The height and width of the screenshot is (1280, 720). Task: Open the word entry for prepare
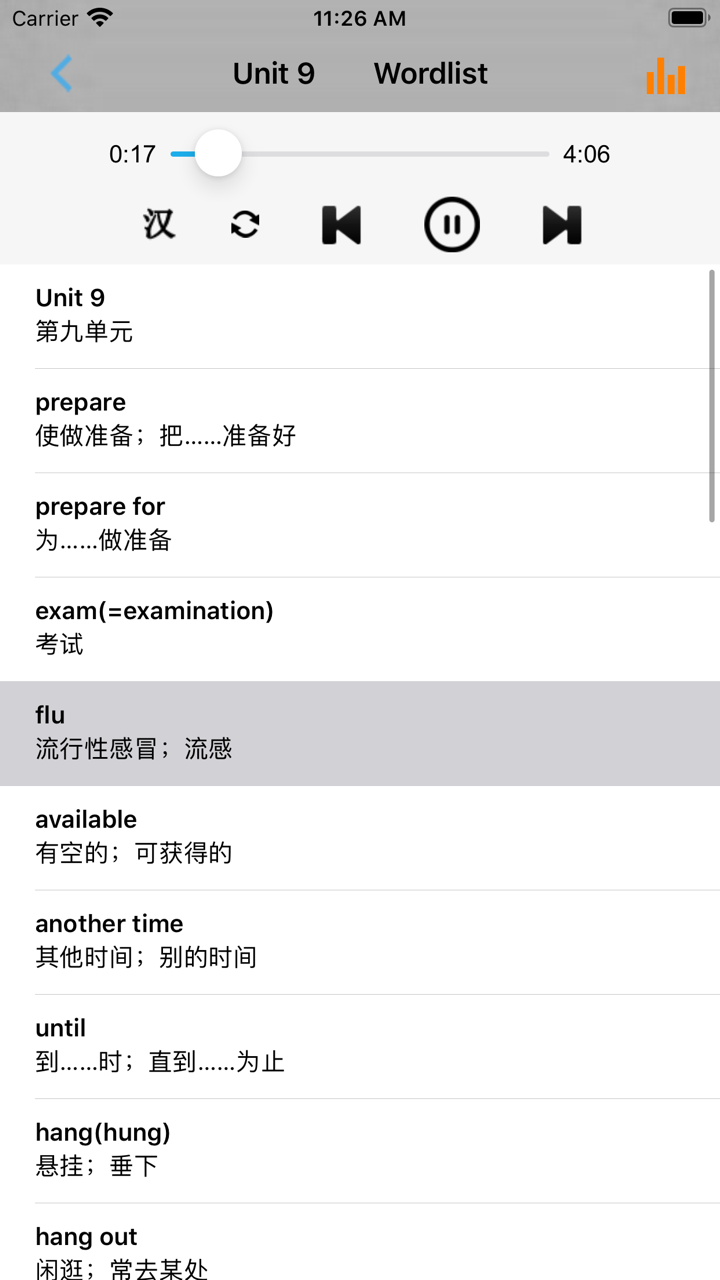click(360, 419)
